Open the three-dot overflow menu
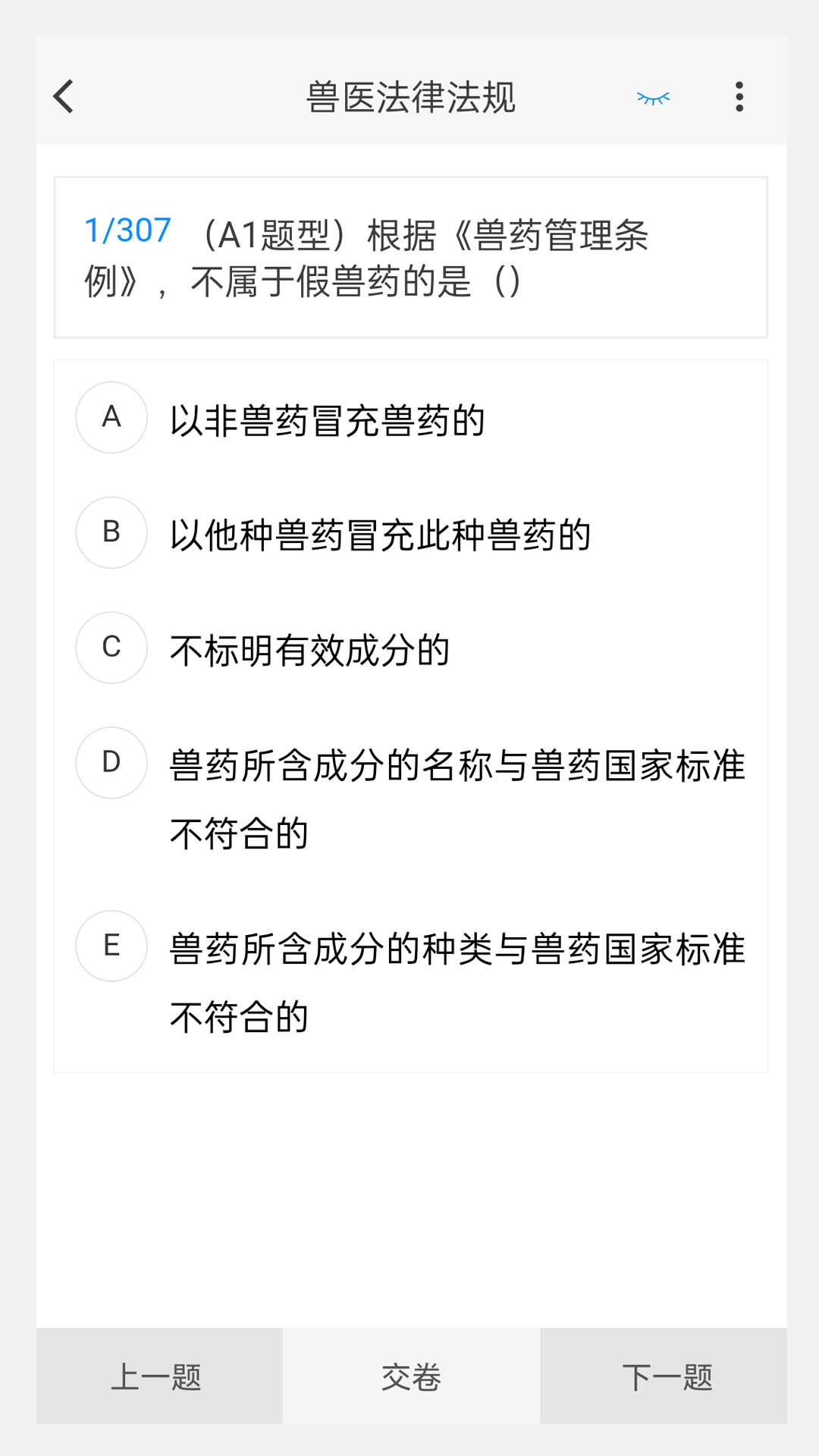The height and width of the screenshot is (1456, 819). (739, 97)
